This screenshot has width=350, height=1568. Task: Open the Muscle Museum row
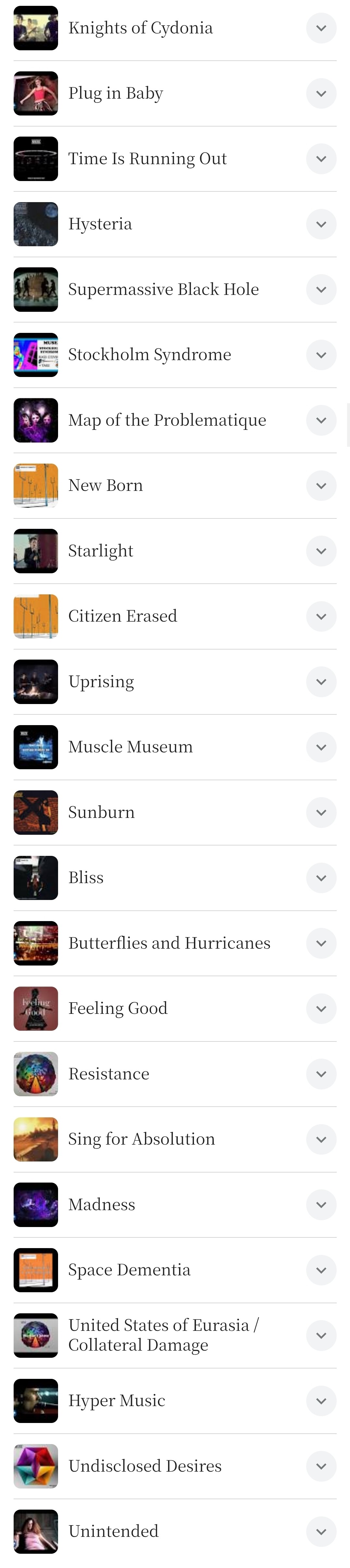130,747
